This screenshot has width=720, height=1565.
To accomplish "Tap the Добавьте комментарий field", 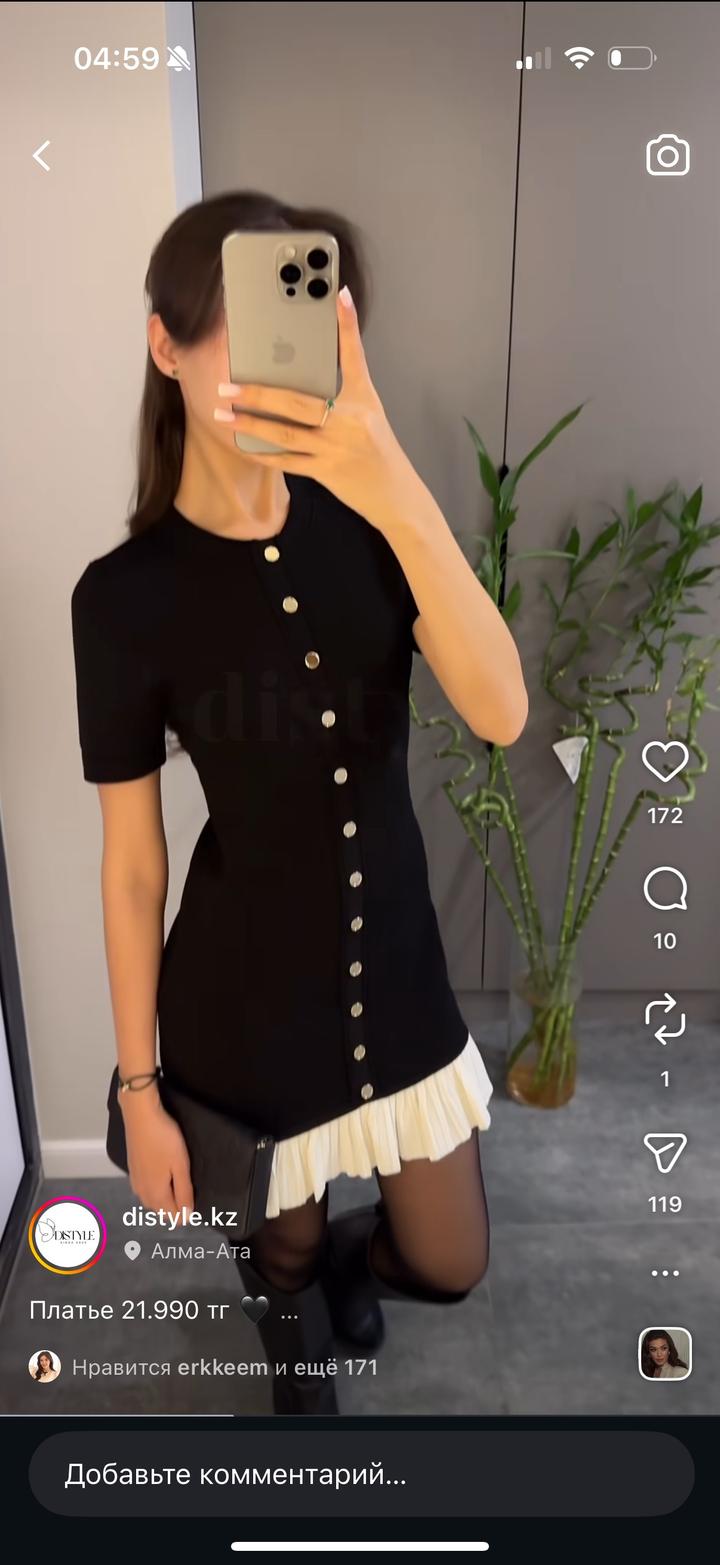I will tap(360, 1474).
